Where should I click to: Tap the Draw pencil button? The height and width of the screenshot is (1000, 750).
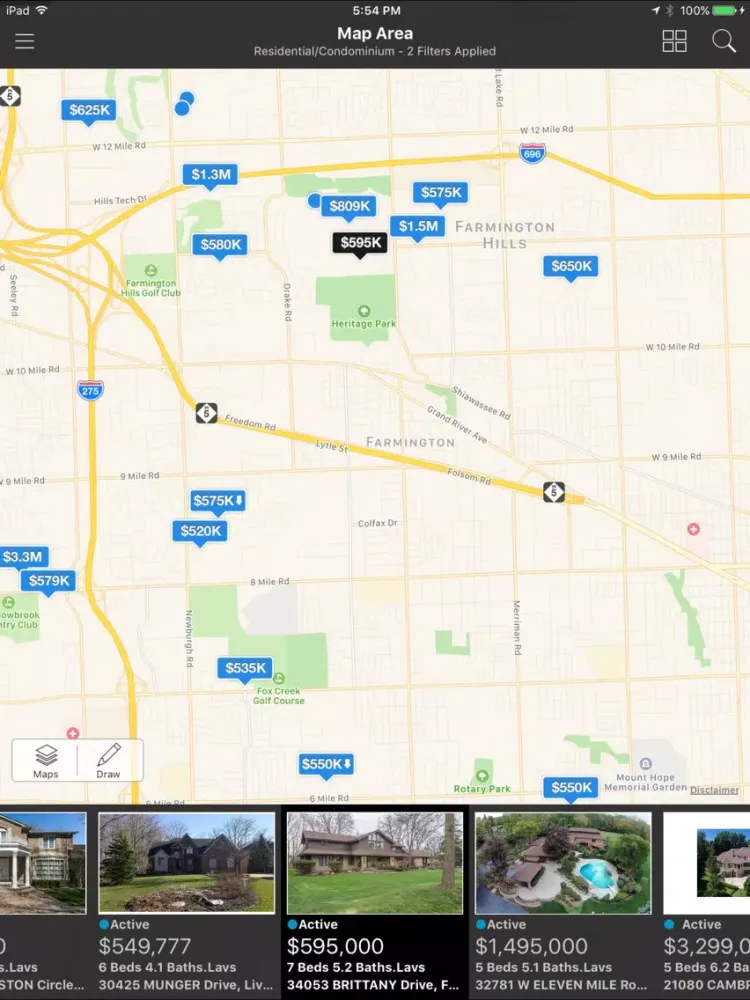[x=108, y=761]
